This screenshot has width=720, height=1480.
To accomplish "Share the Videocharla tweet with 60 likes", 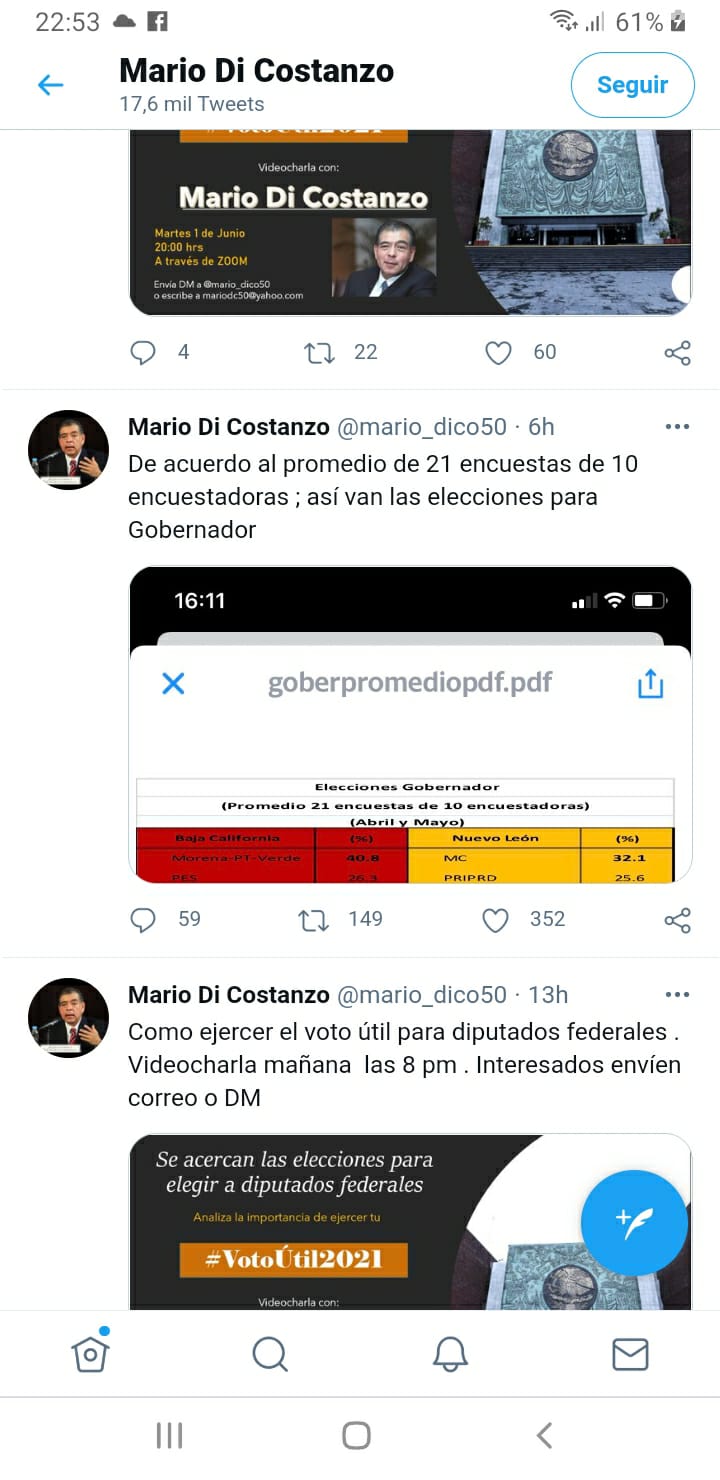I will [677, 352].
